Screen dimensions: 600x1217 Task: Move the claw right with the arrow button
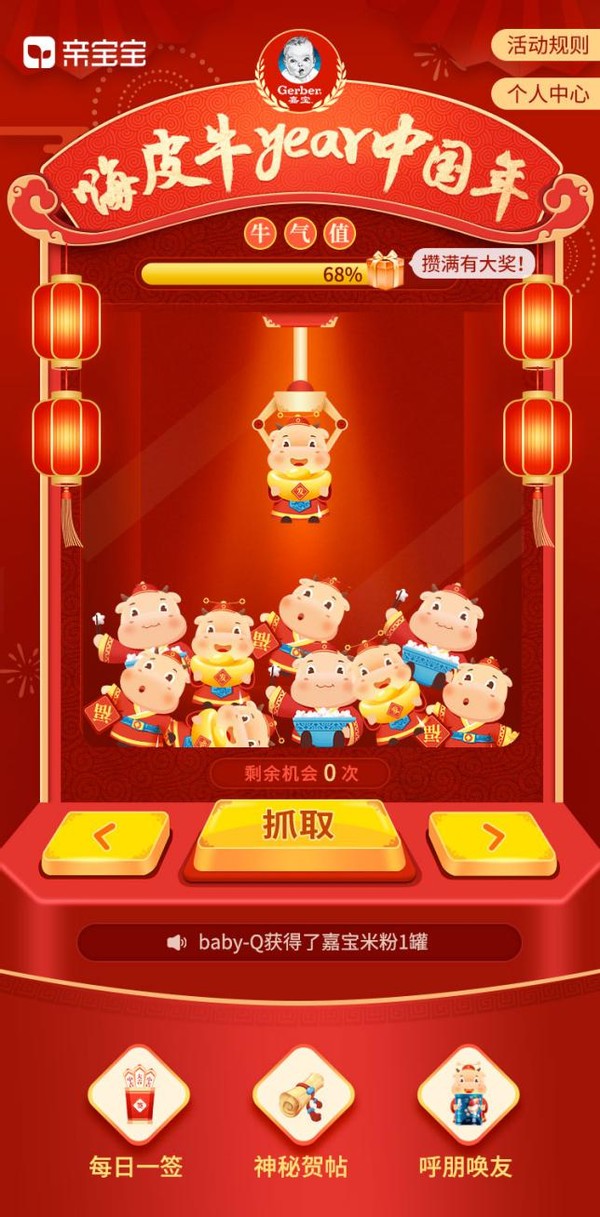[491, 836]
